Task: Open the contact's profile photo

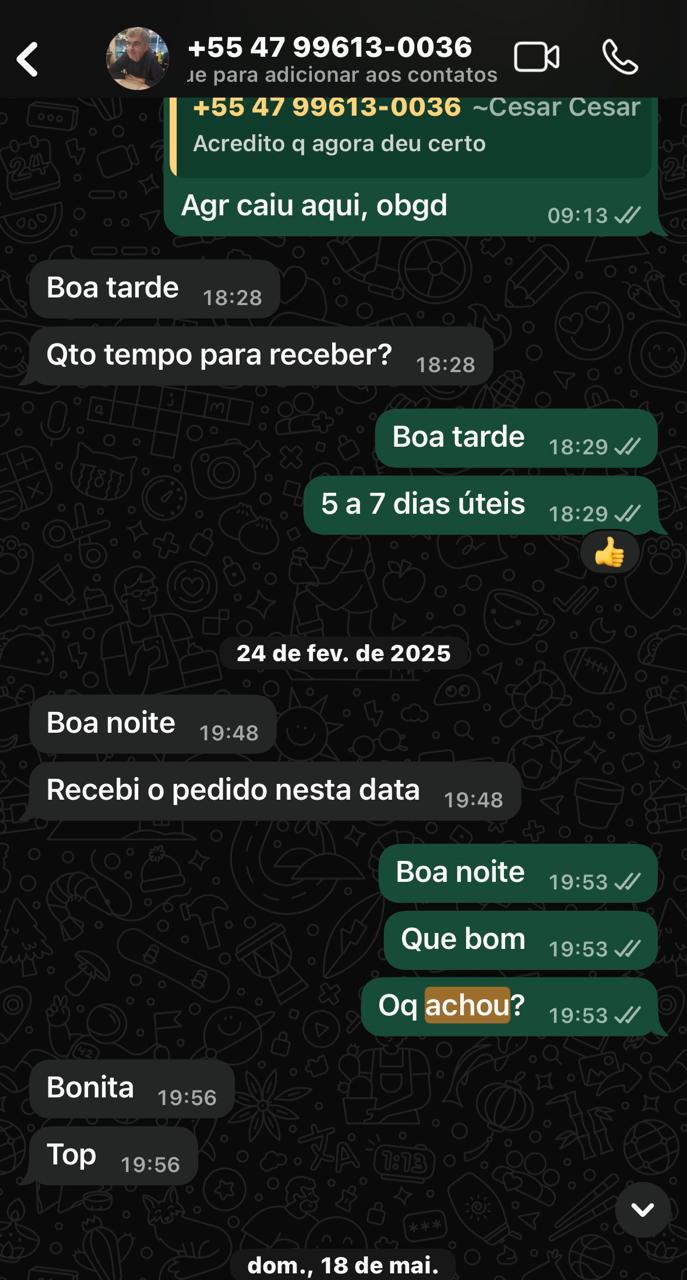Action: tap(137, 59)
